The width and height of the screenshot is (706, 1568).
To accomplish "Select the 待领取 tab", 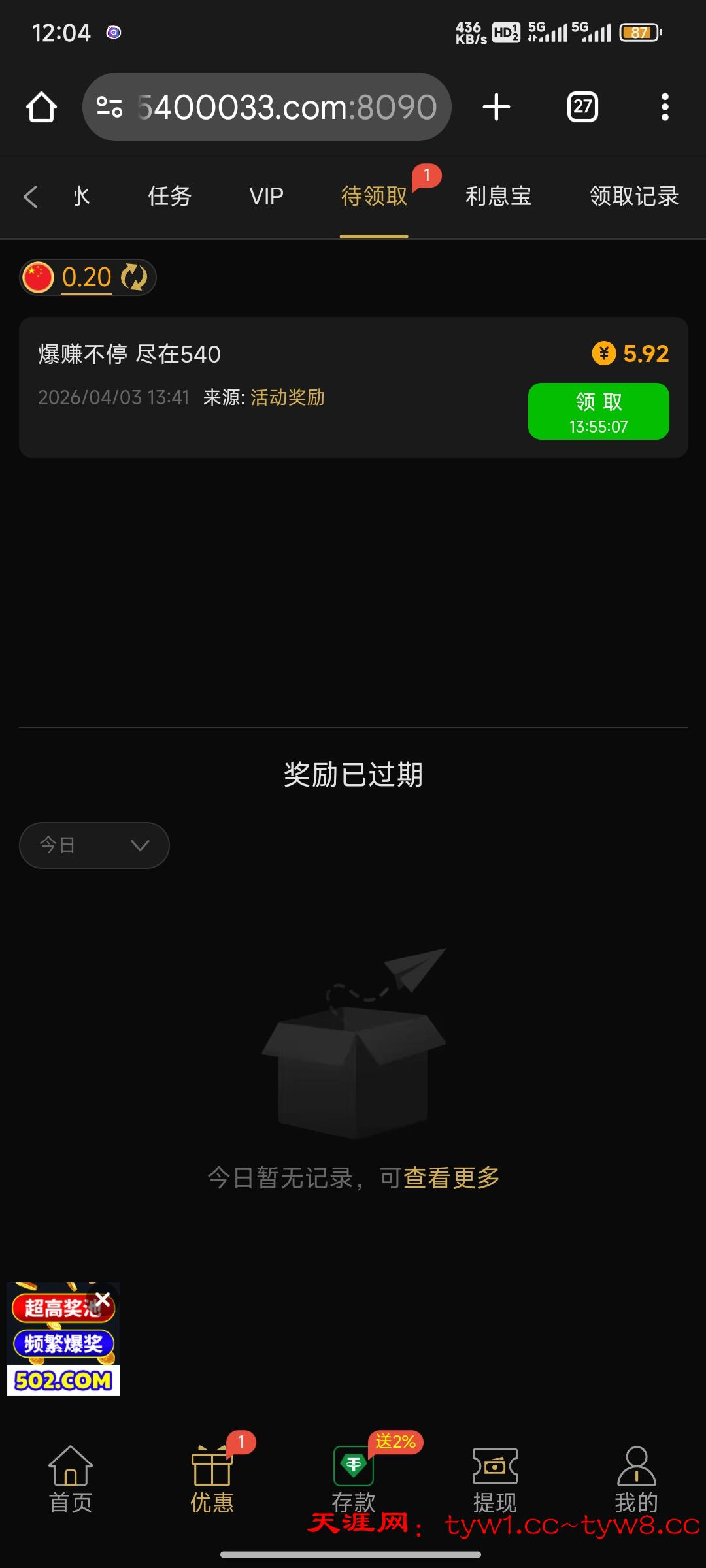I will [x=374, y=196].
